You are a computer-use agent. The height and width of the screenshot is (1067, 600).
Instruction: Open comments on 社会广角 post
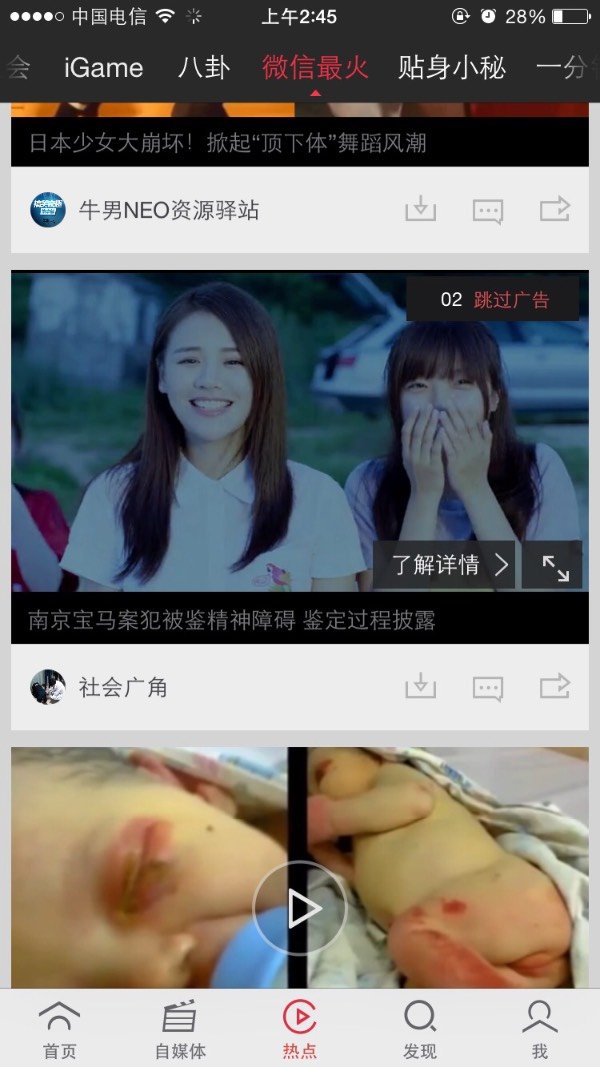pos(488,687)
